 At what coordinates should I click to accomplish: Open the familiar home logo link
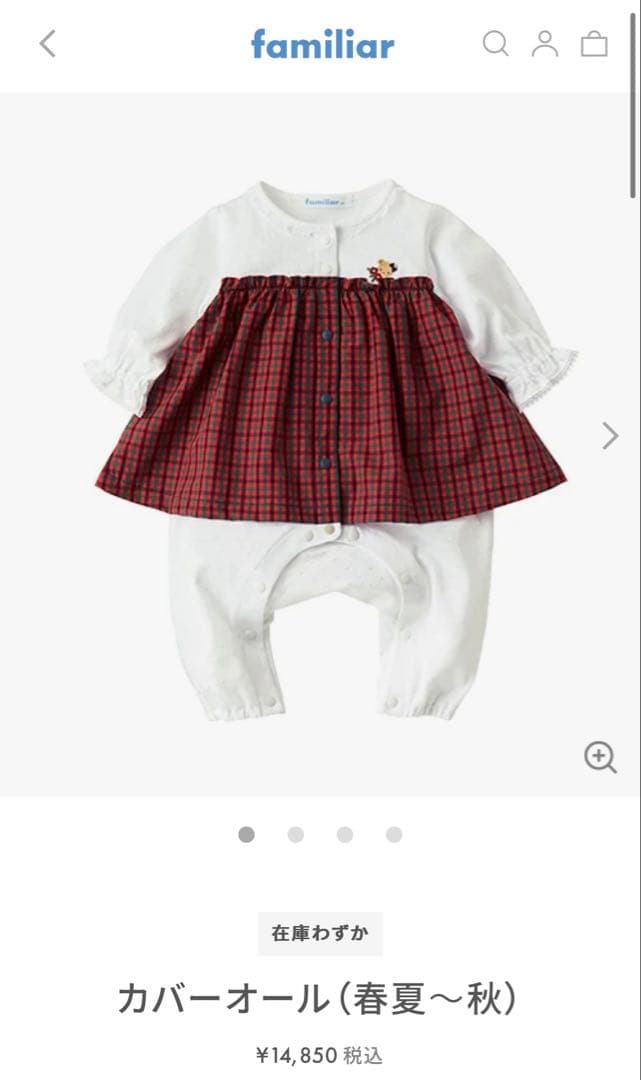point(322,44)
